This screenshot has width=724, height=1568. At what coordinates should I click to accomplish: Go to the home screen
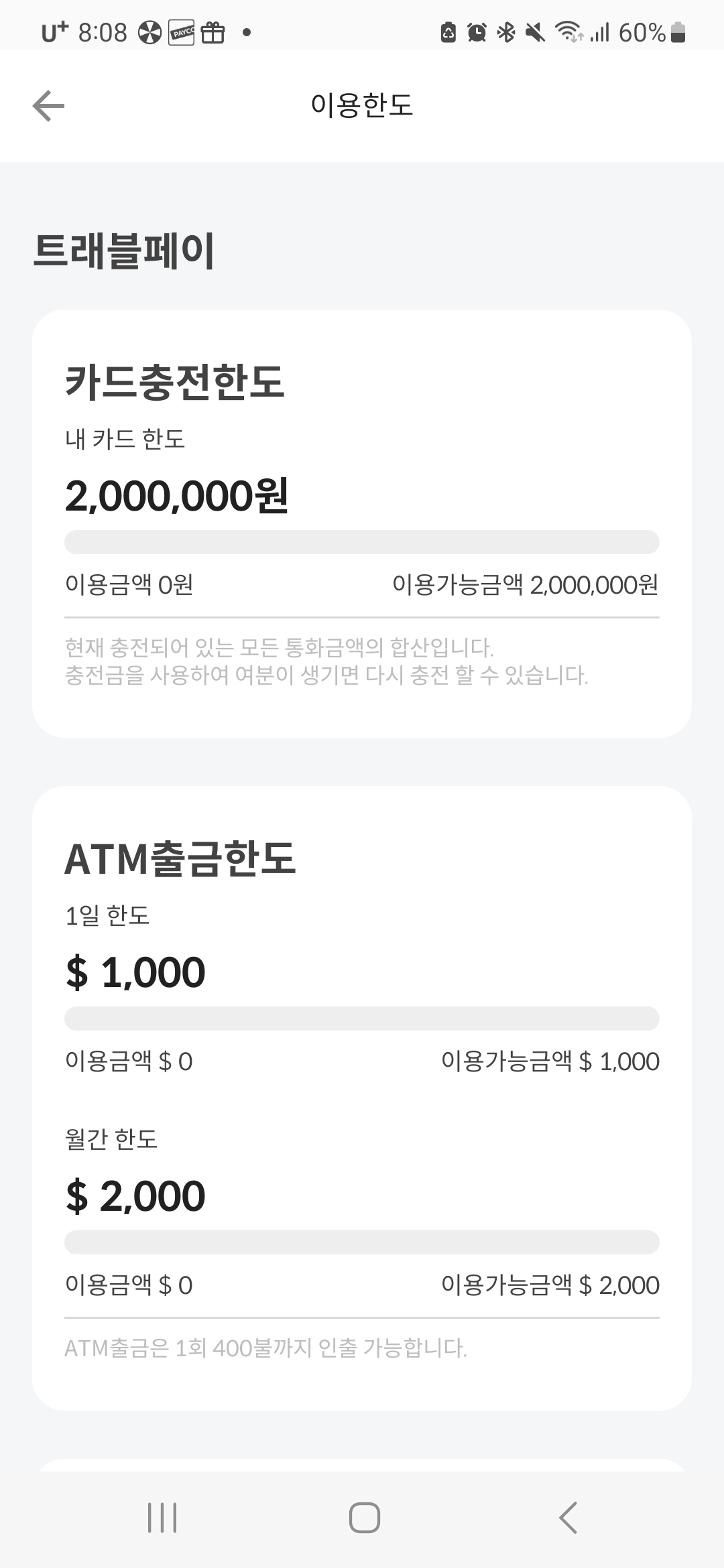364,1517
